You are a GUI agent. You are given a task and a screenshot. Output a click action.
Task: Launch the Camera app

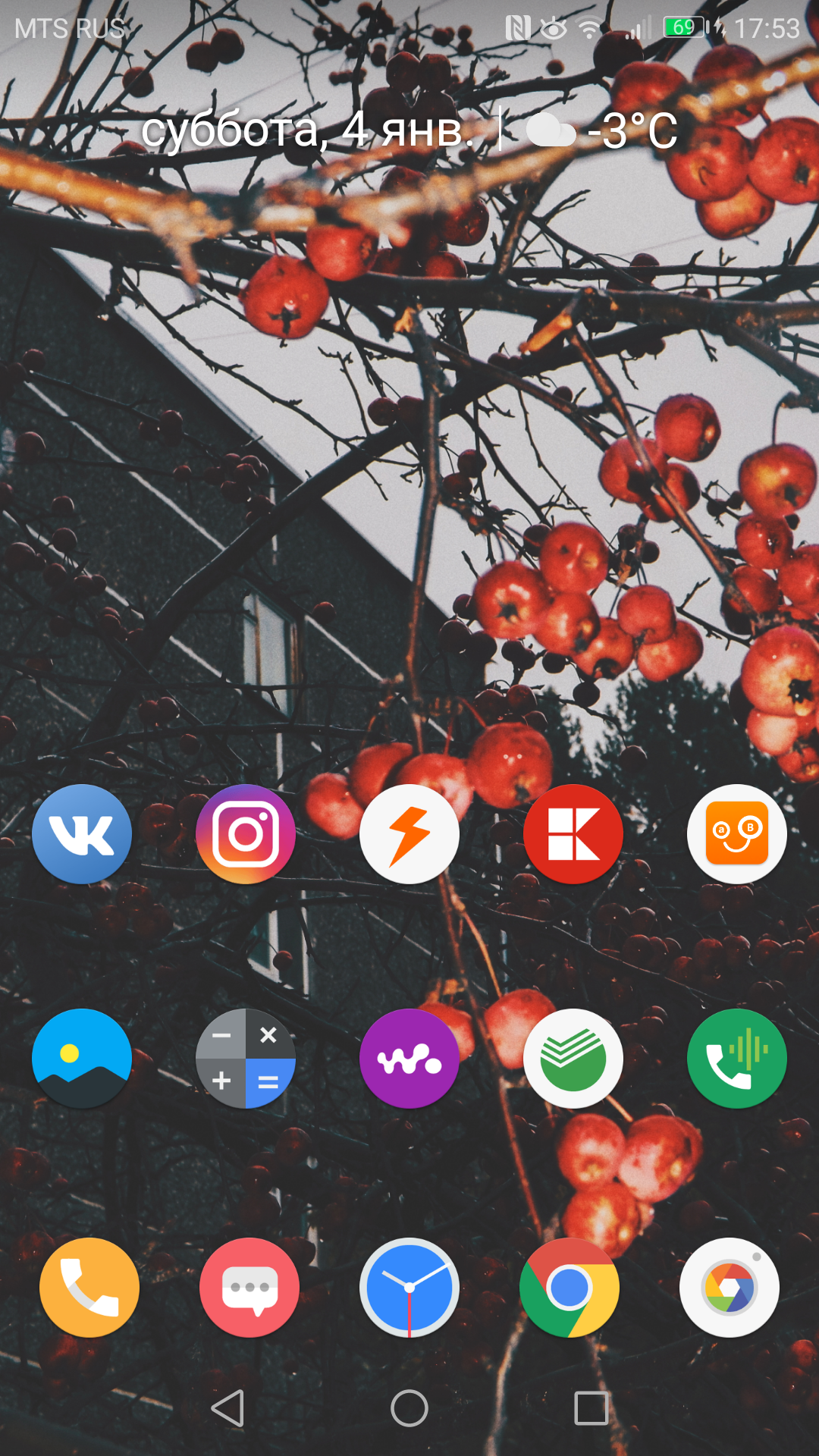pyautogui.click(x=730, y=1287)
